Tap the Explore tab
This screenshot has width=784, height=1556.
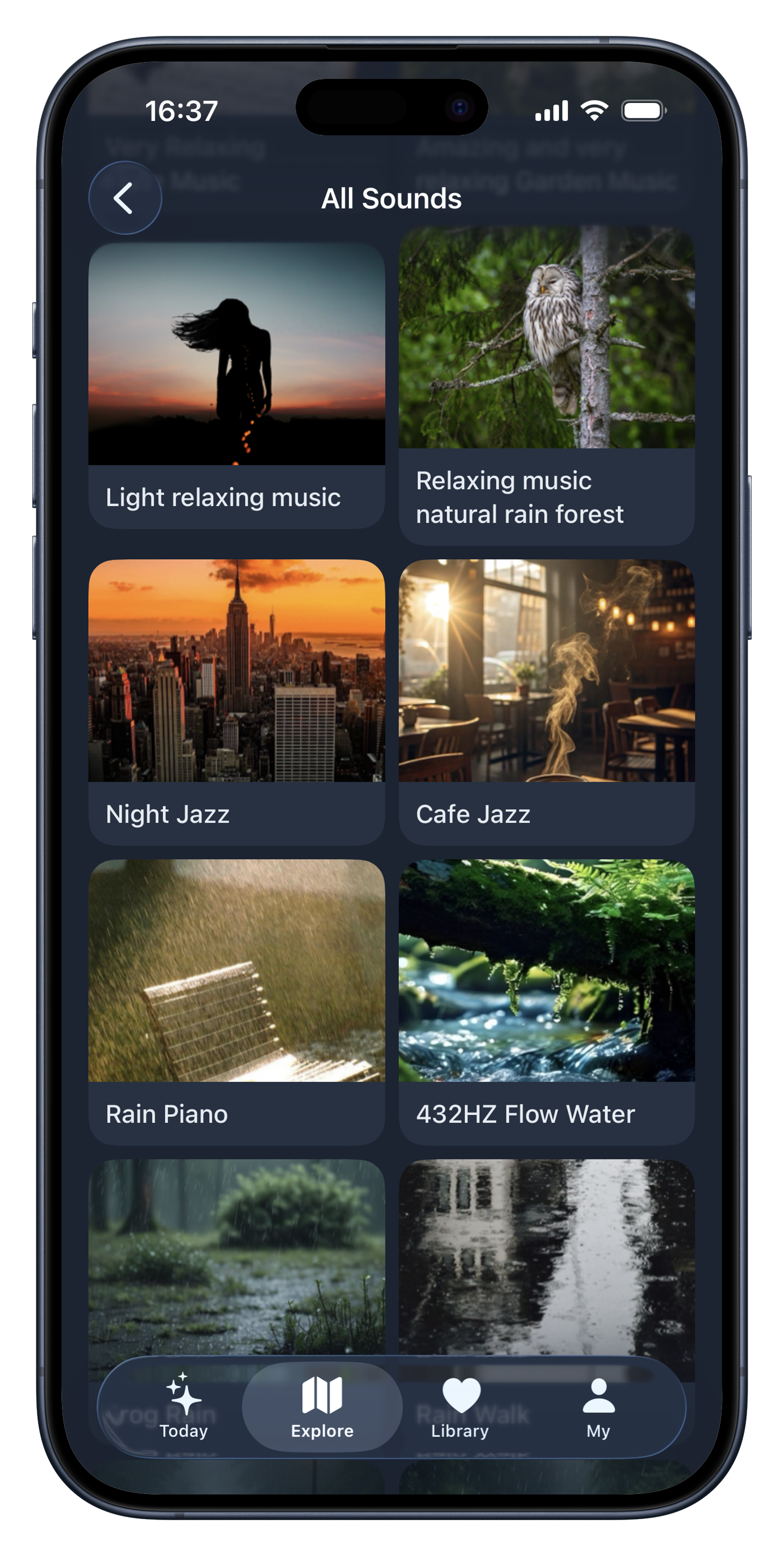tap(322, 1406)
